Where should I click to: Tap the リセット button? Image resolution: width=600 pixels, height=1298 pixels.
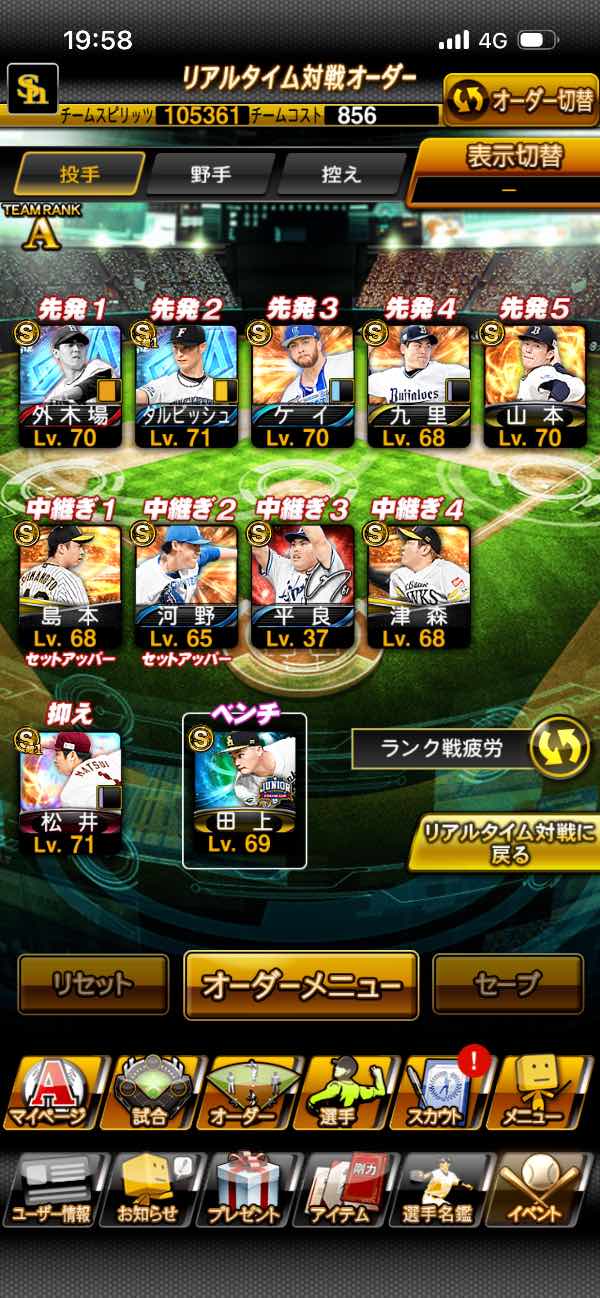pos(93,985)
